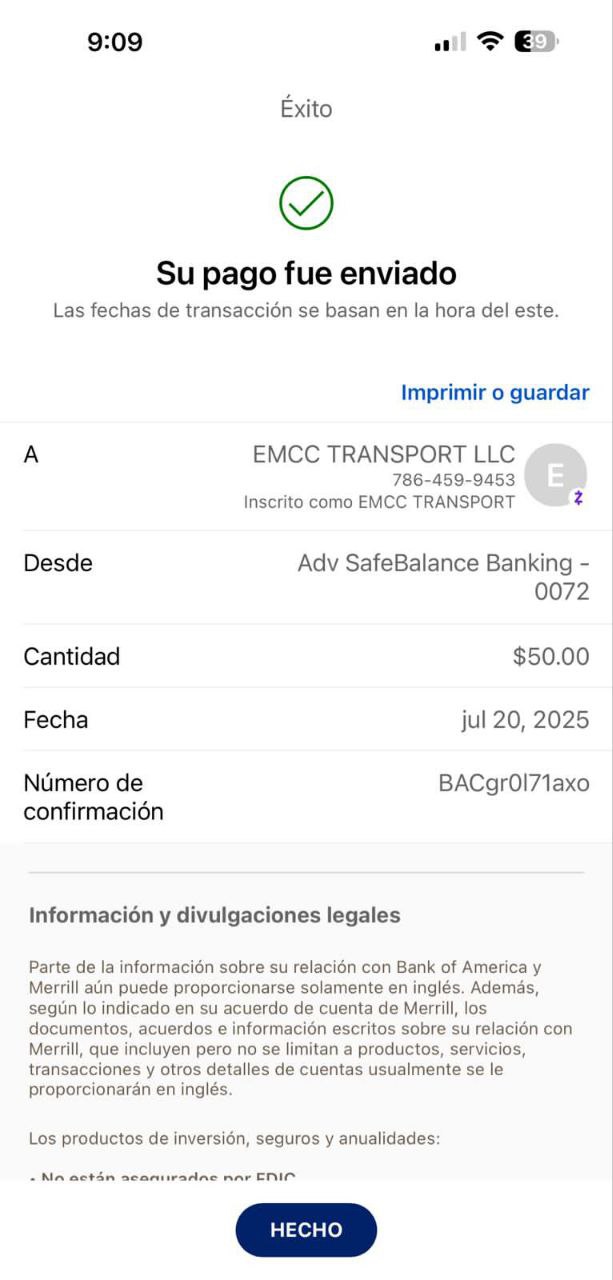Tap Imprimir o guardar link
The height and width of the screenshot is (1280, 613).
pos(495,393)
